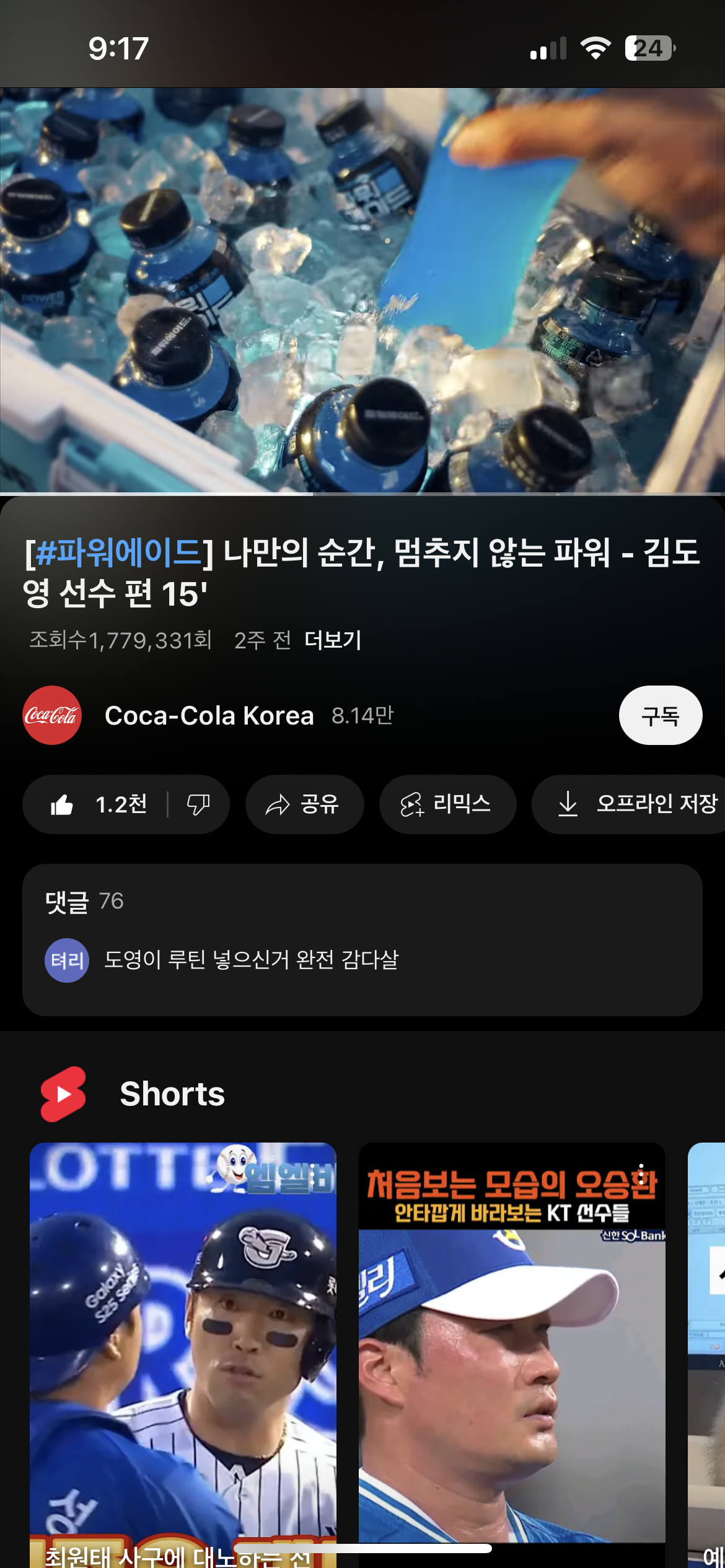Create a remix with 리믹스
The height and width of the screenshot is (1568, 725).
447,804
